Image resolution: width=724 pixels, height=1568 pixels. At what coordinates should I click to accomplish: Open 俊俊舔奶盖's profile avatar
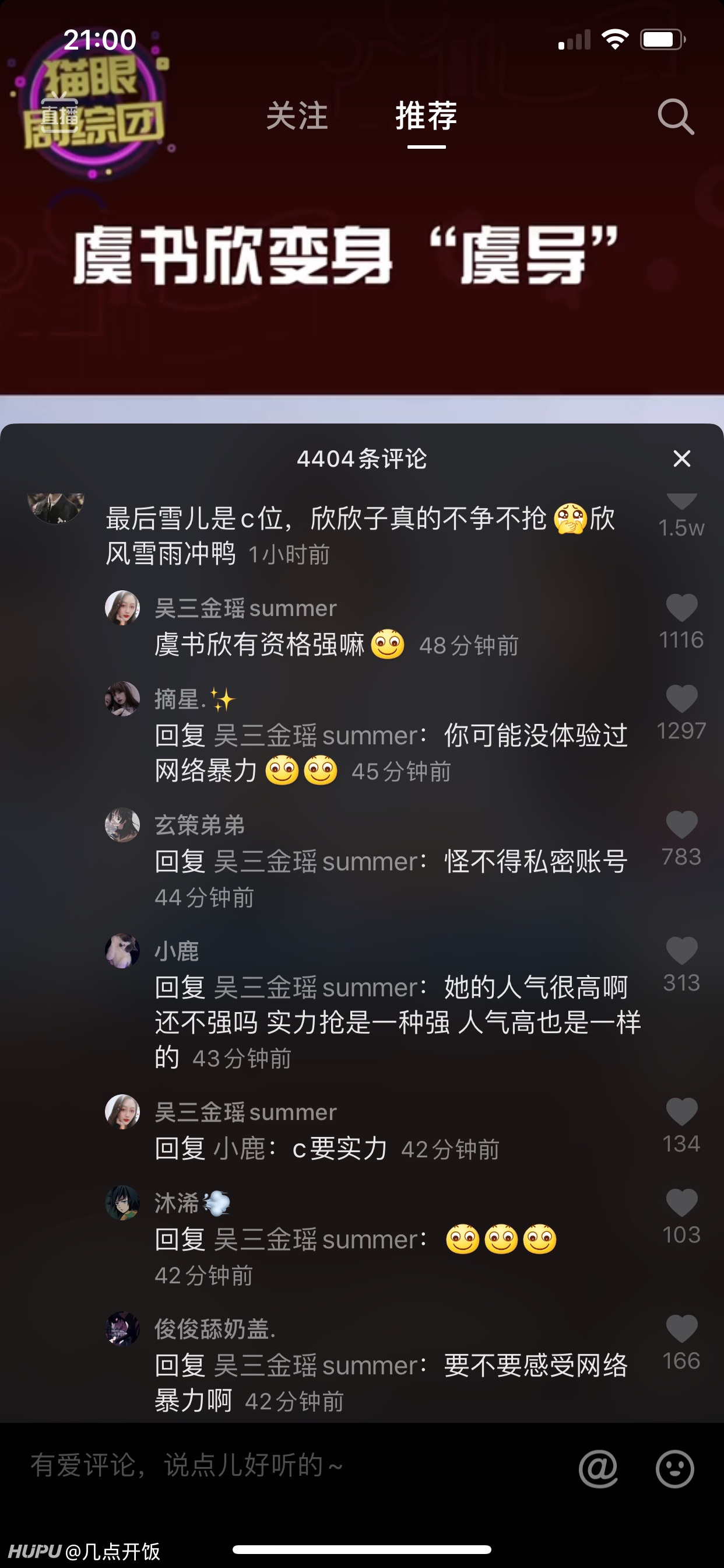[122, 1329]
